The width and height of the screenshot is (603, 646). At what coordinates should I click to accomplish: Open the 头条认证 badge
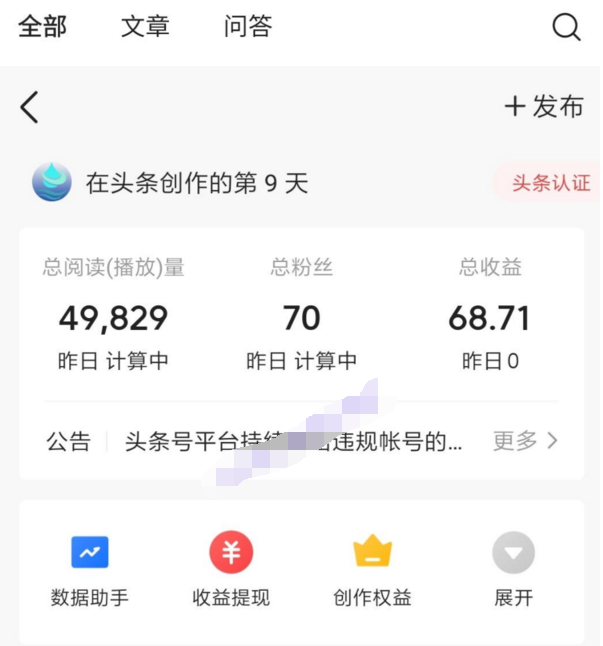[550, 183]
